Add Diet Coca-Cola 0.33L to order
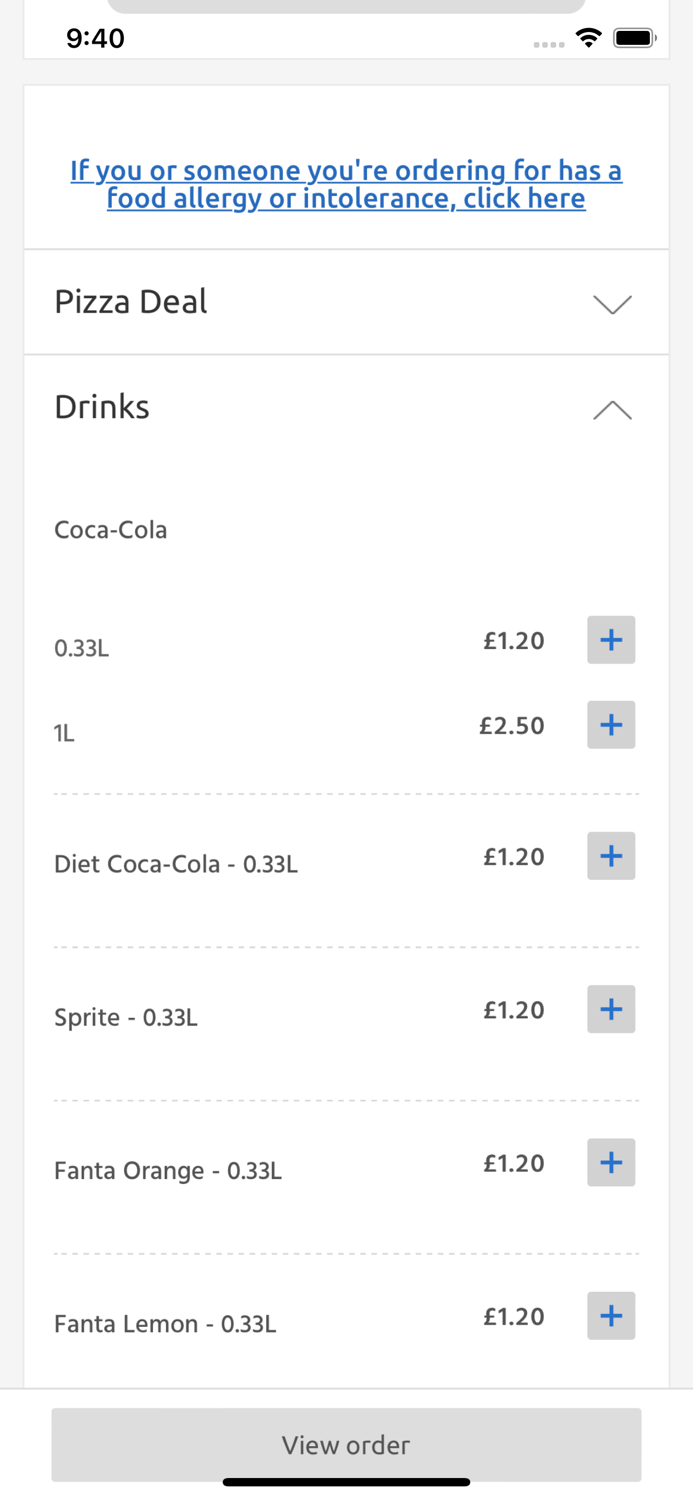The image size is (693, 1500). pyautogui.click(x=611, y=856)
